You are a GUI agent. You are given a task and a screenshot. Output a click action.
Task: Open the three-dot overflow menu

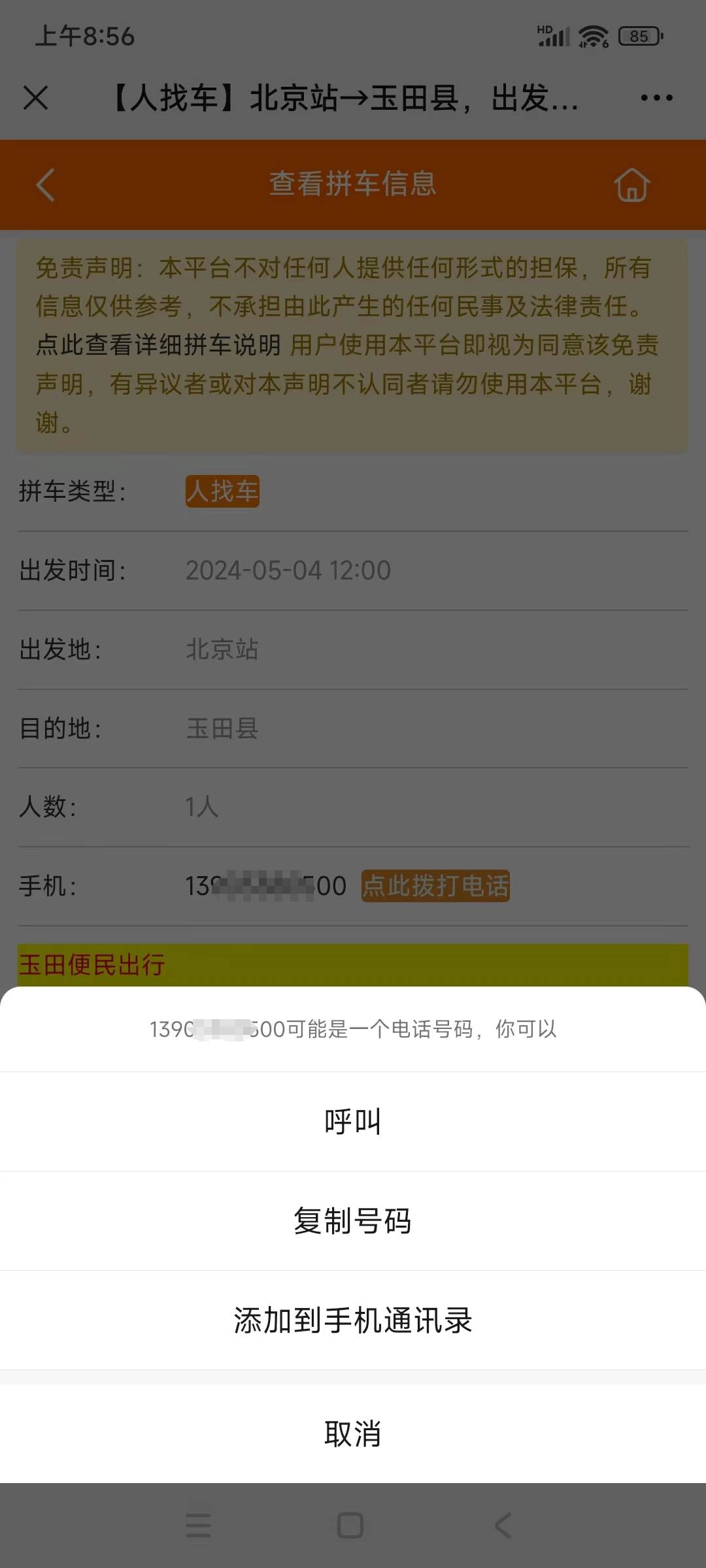tap(656, 98)
